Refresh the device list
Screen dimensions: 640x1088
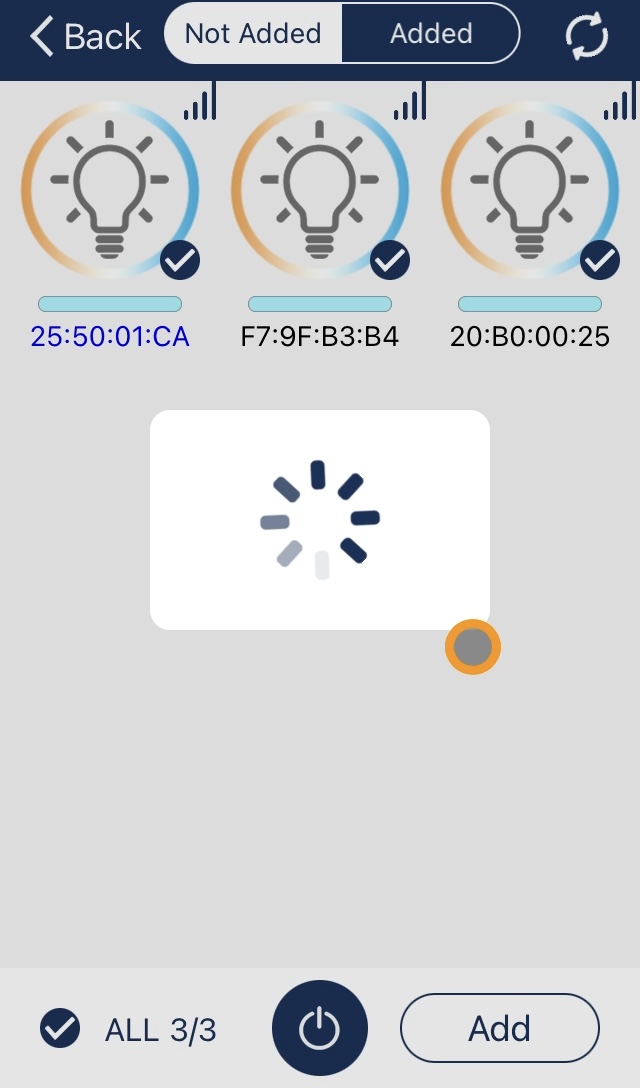pos(587,36)
